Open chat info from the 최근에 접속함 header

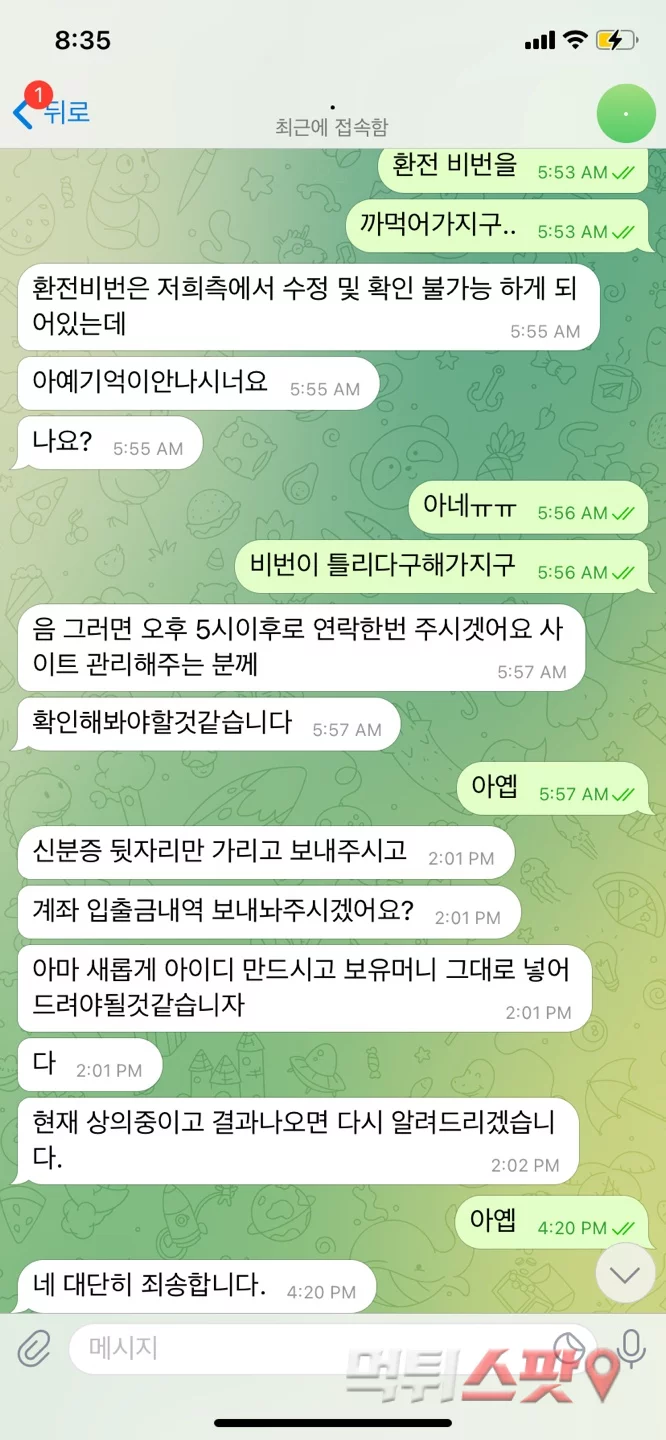point(331,127)
